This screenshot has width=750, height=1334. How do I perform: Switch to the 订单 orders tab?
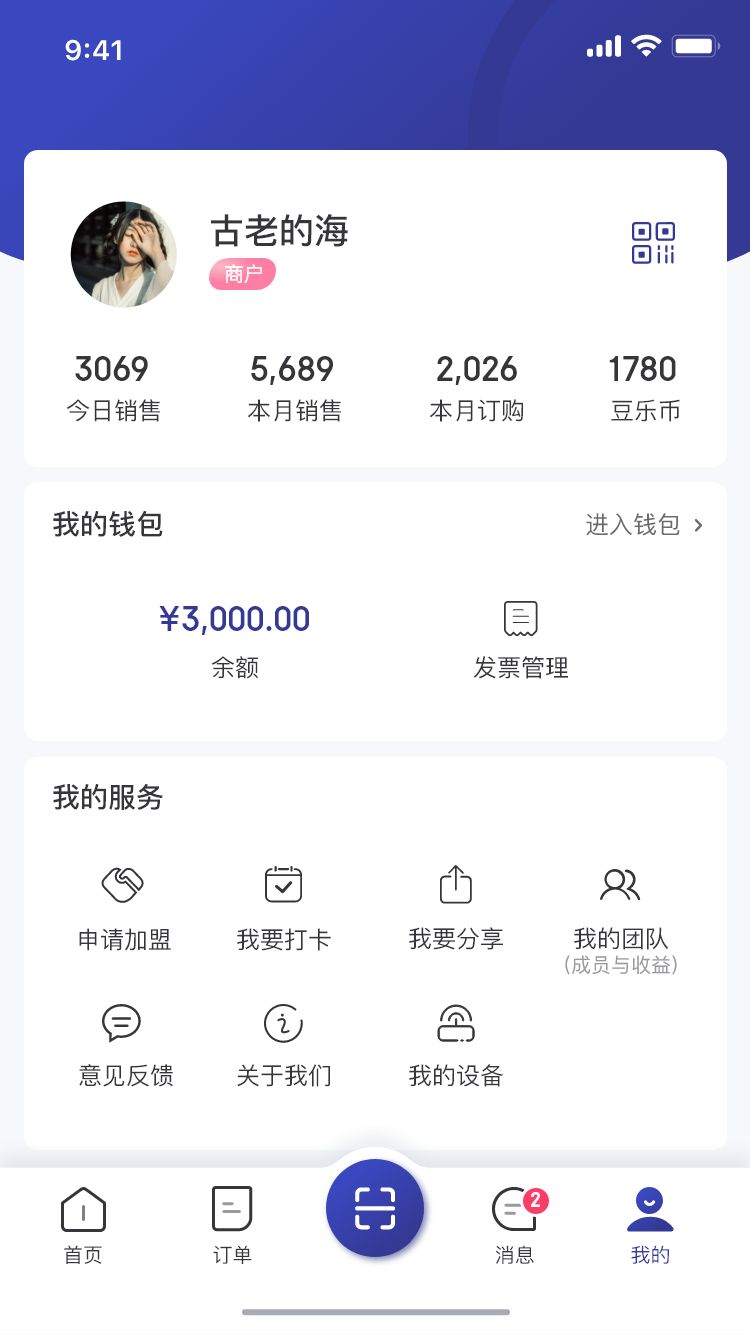point(232,1226)
